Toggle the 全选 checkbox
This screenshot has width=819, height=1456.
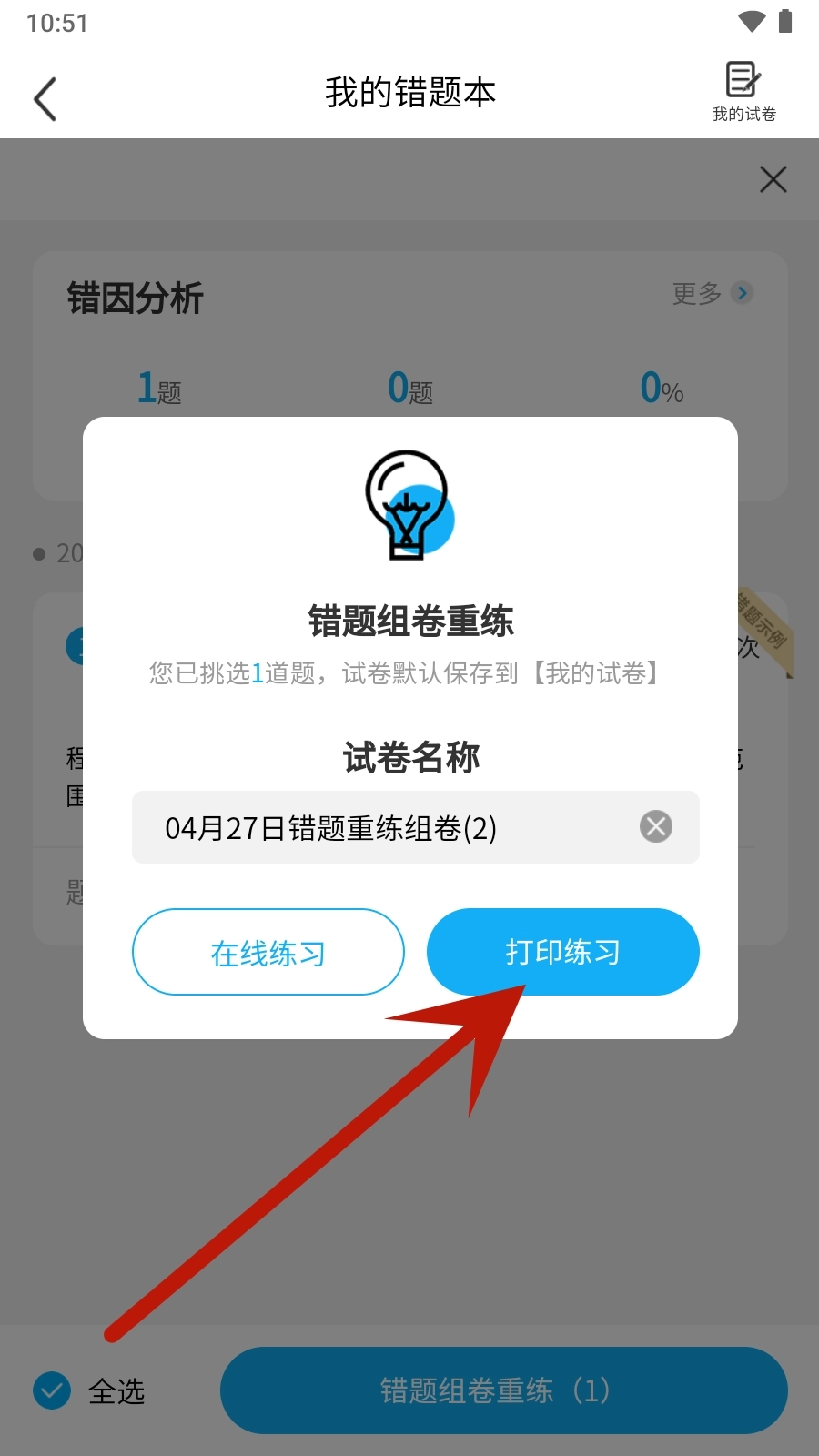pos(52,1390)
